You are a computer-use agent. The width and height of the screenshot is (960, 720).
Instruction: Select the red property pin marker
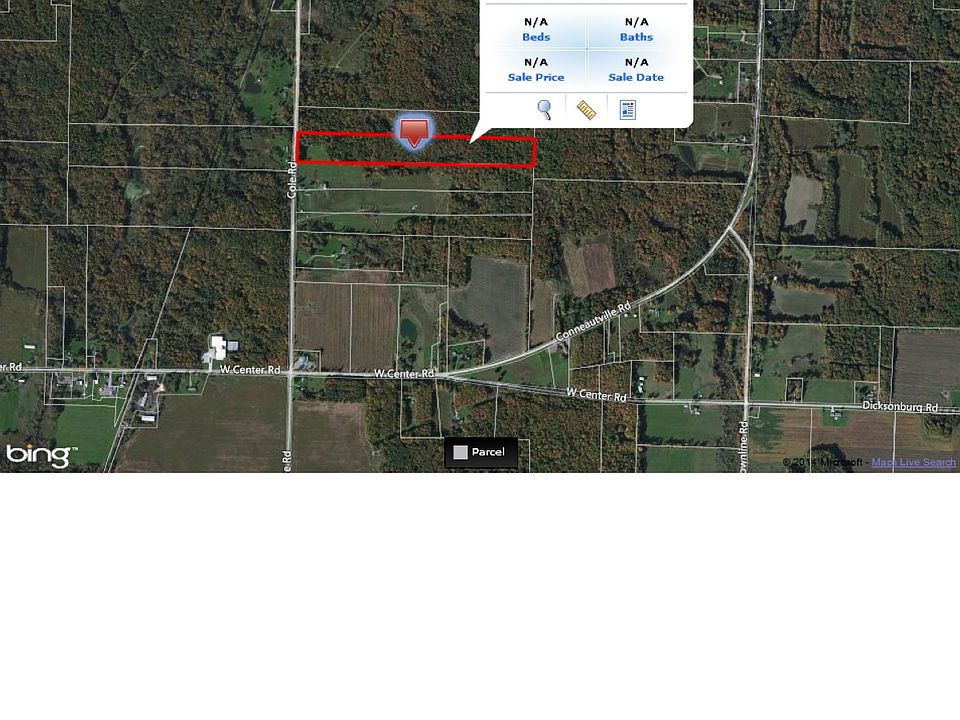(x=414, y=132)
